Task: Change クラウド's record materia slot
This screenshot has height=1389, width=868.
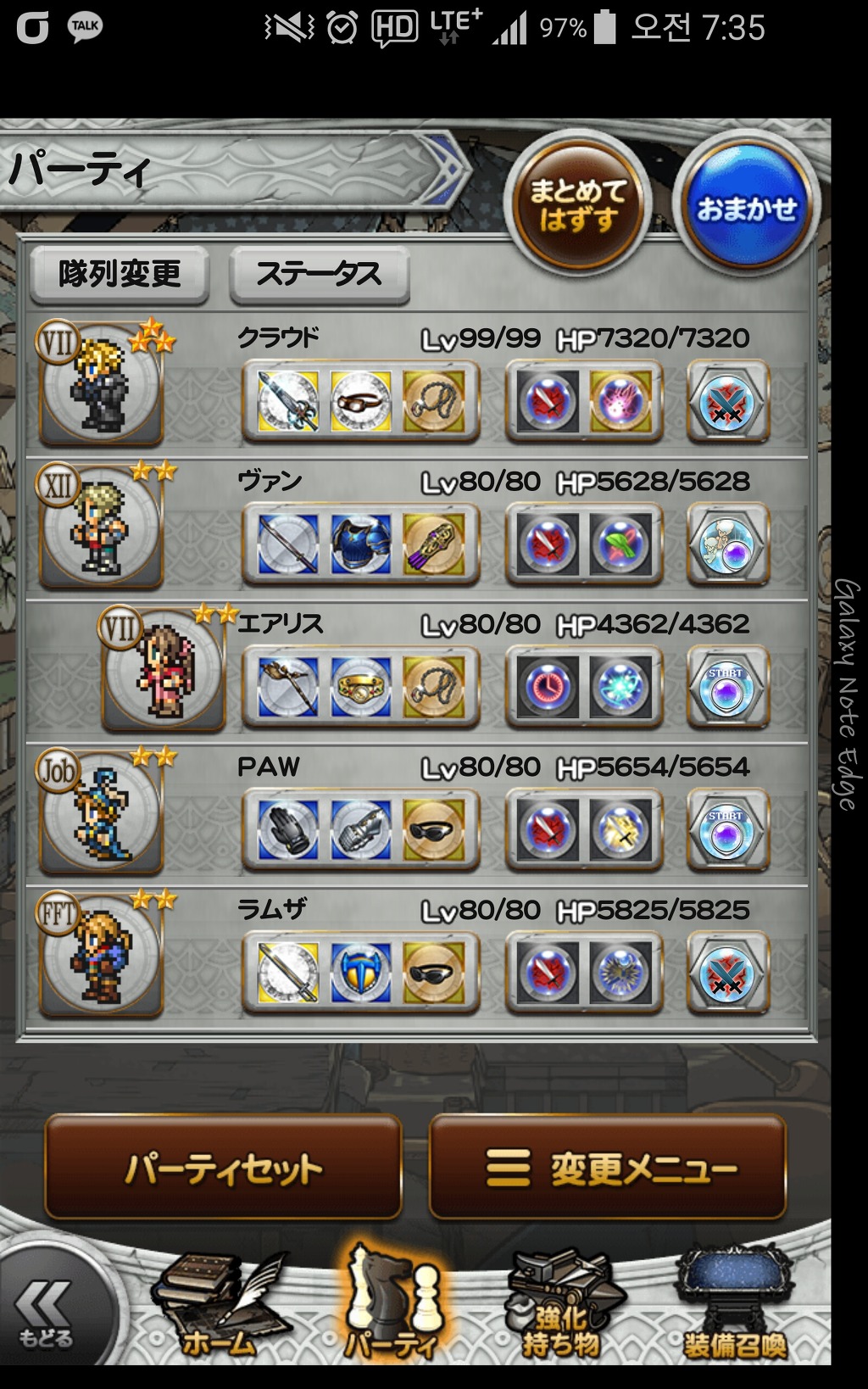Action: click(x=727, y=401)
